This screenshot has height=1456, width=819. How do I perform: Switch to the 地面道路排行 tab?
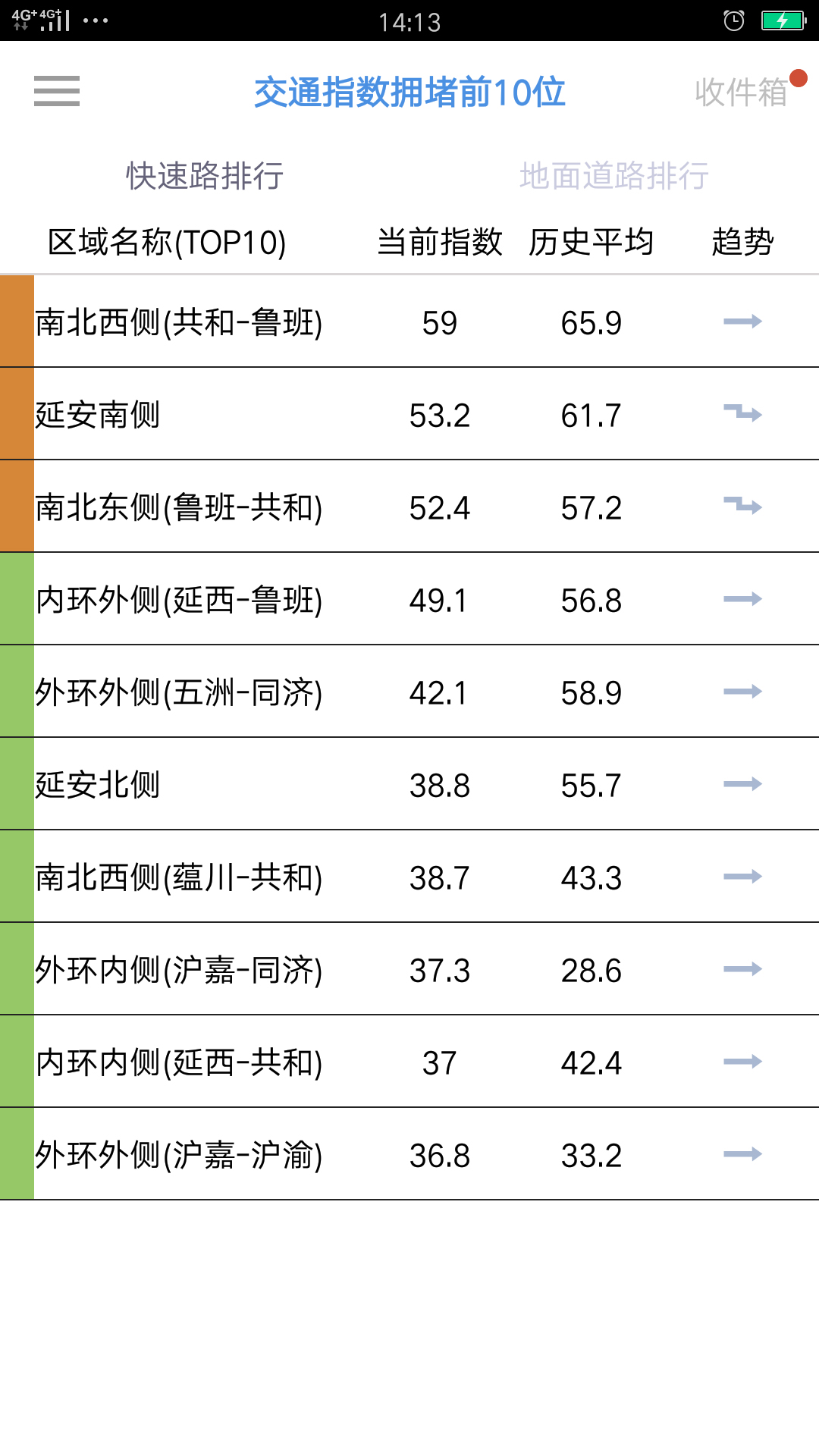click(614, 176)
